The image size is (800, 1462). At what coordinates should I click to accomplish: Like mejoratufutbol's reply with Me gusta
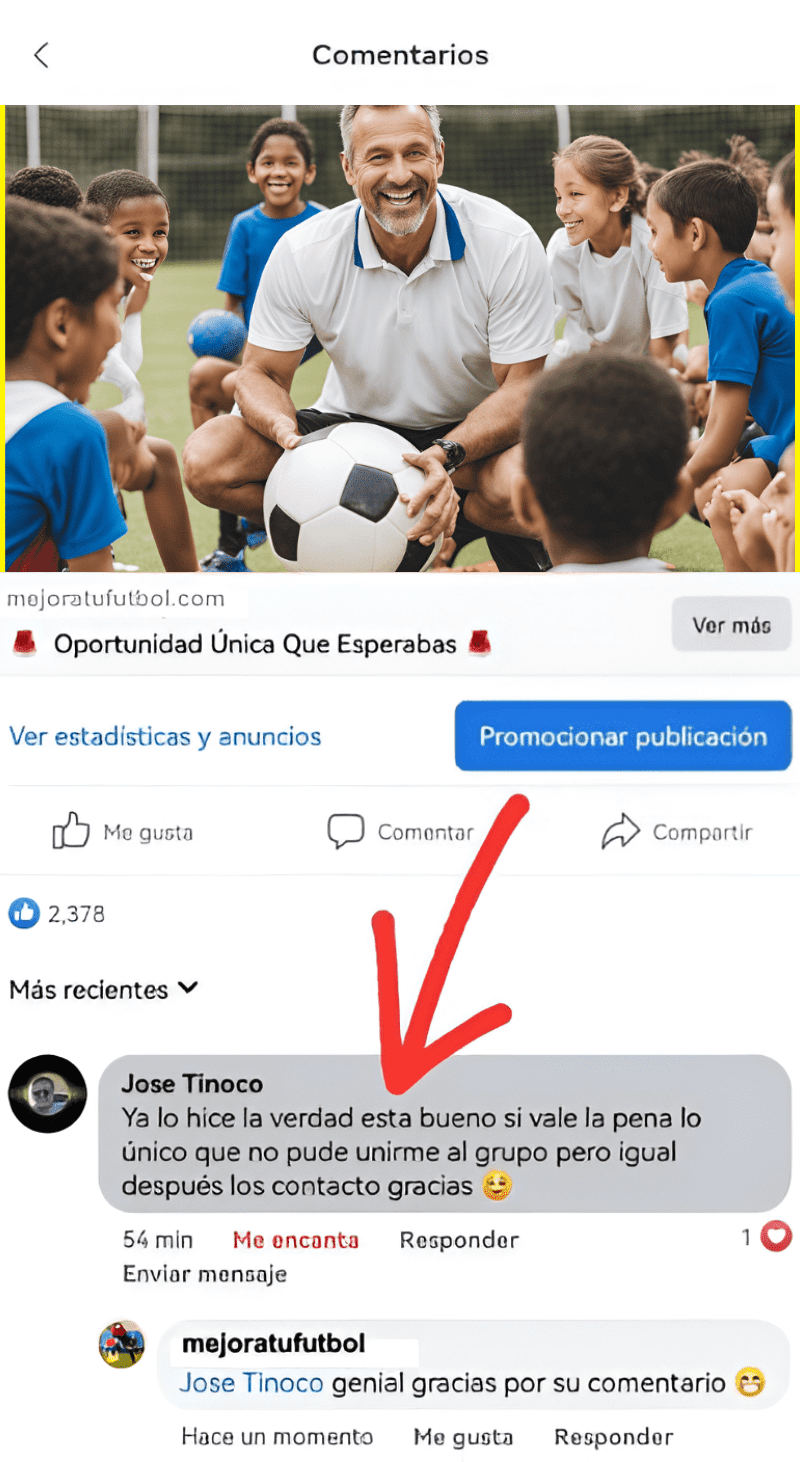463,1437
